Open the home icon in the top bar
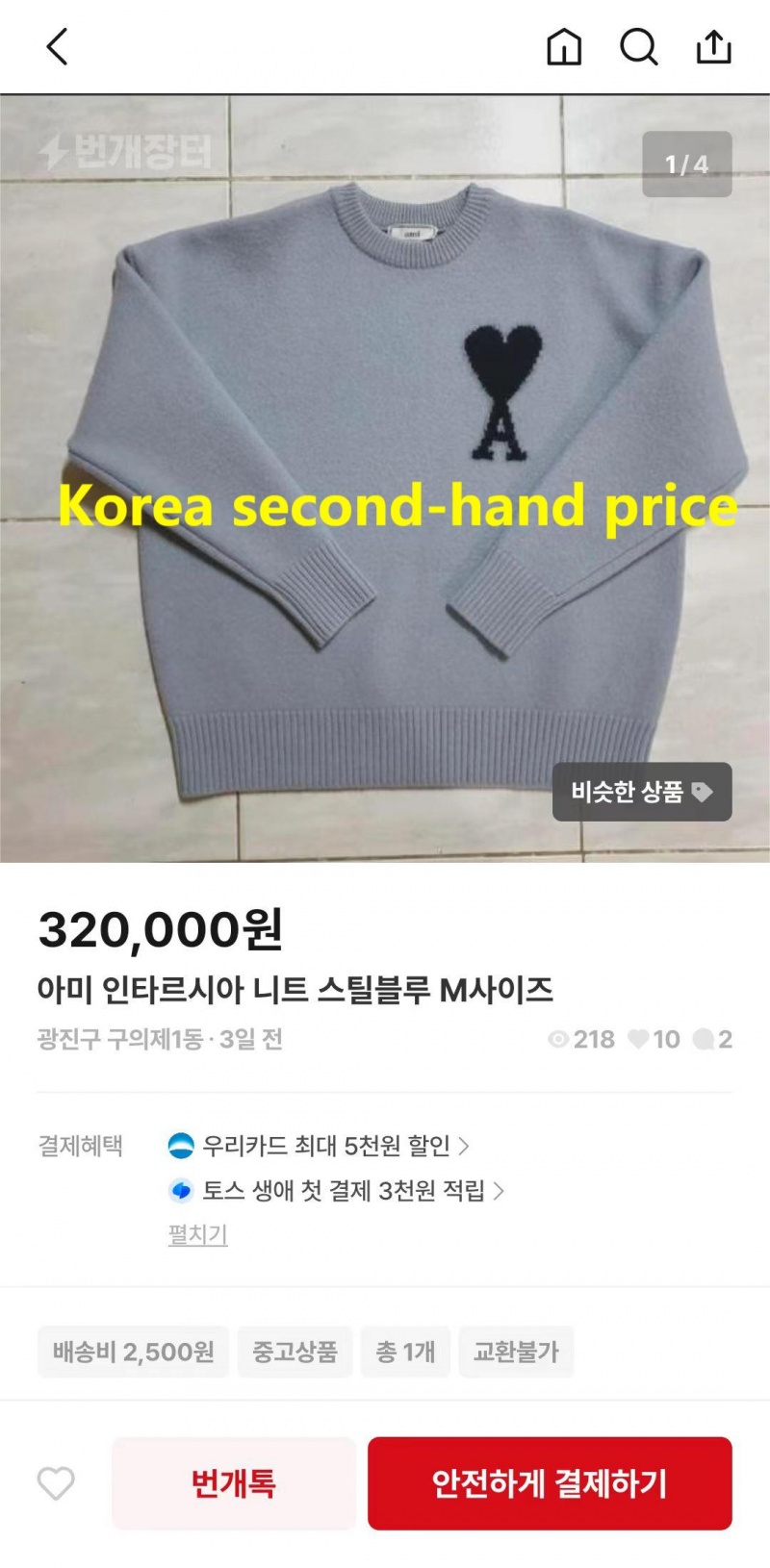Image resolution: width=770 pixels, height=1568 pixels. click(x=564, y=46)
